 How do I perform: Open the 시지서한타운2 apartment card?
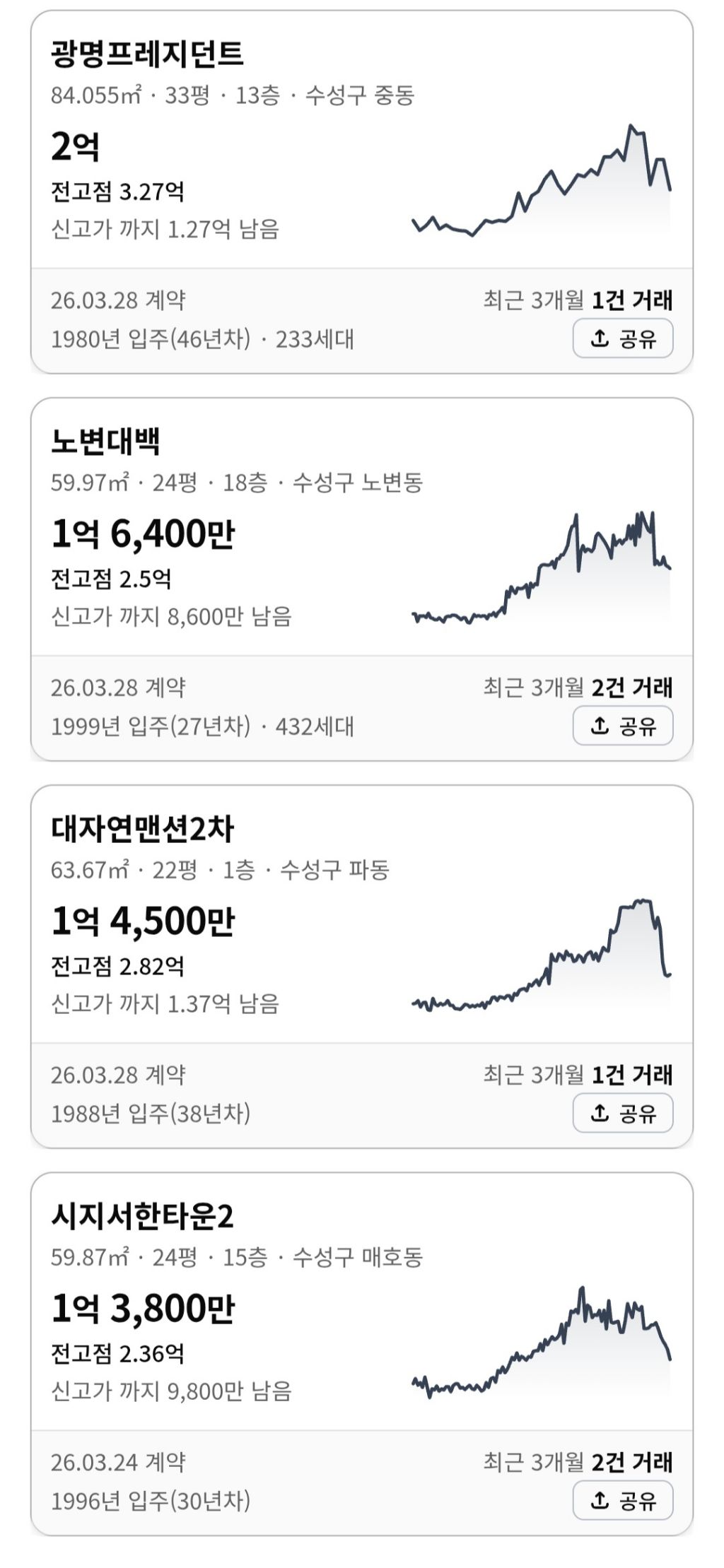coord(361,1354)
